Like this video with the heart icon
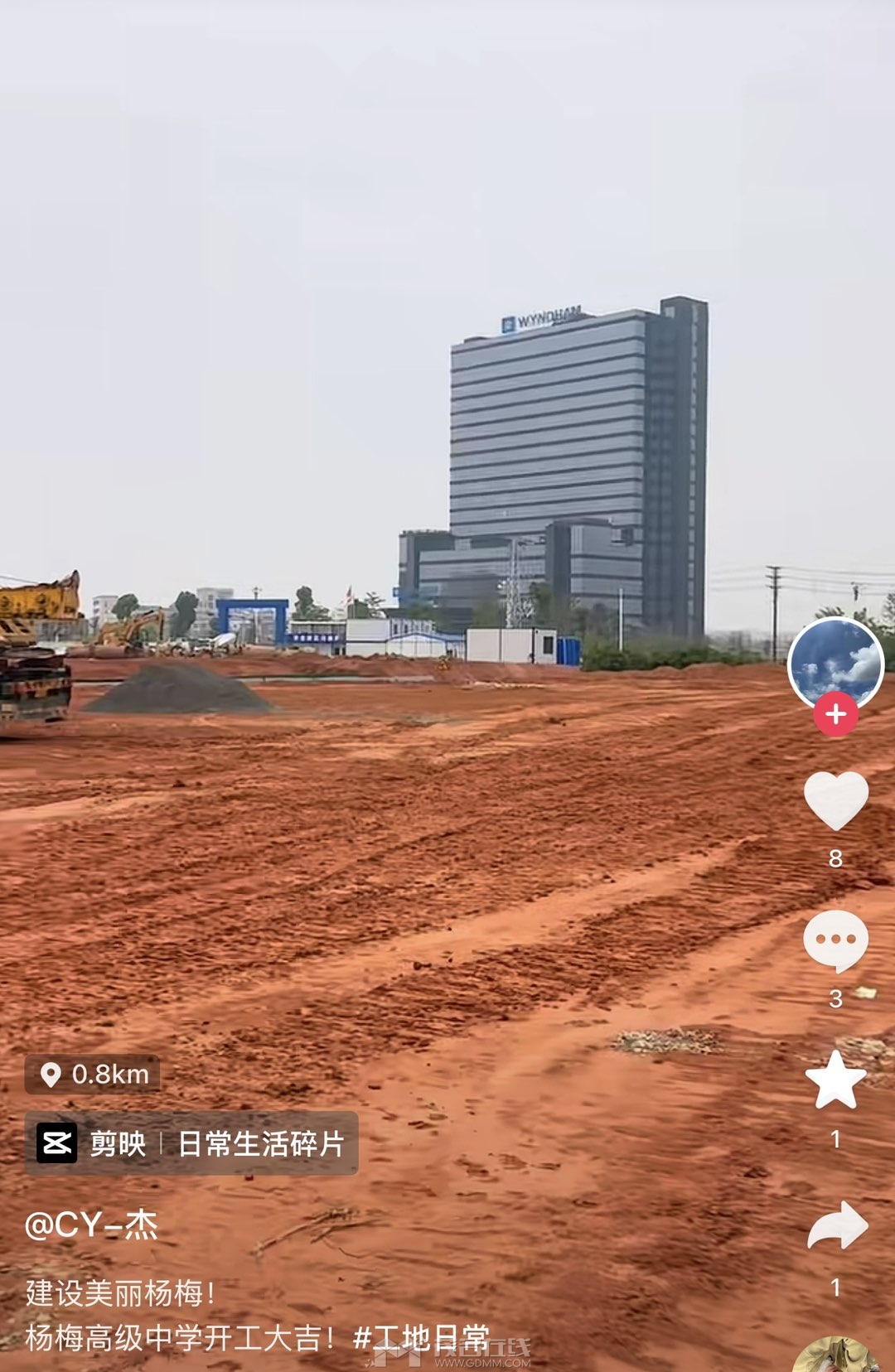This screenshot has height=1372, width=895. [835, 800]
